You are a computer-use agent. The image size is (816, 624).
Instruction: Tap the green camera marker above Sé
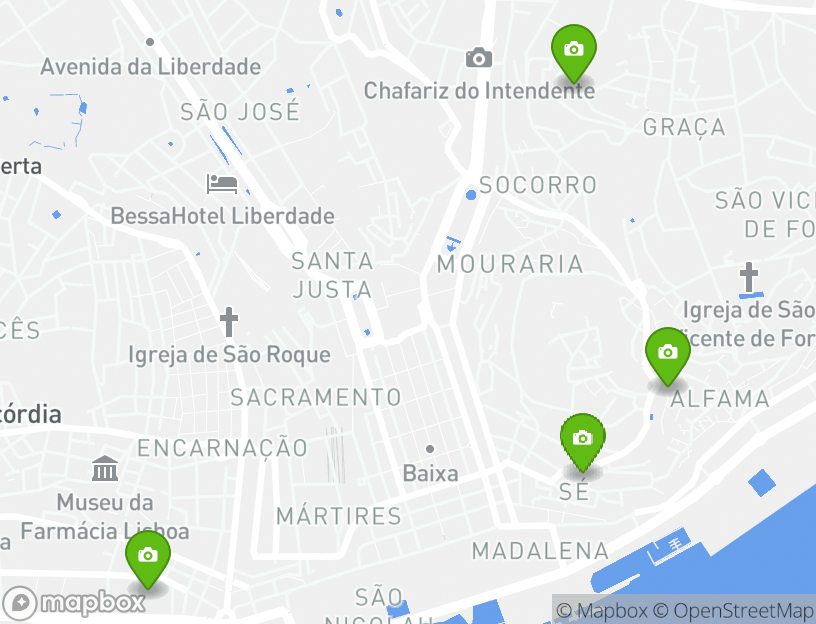point(583,439)
